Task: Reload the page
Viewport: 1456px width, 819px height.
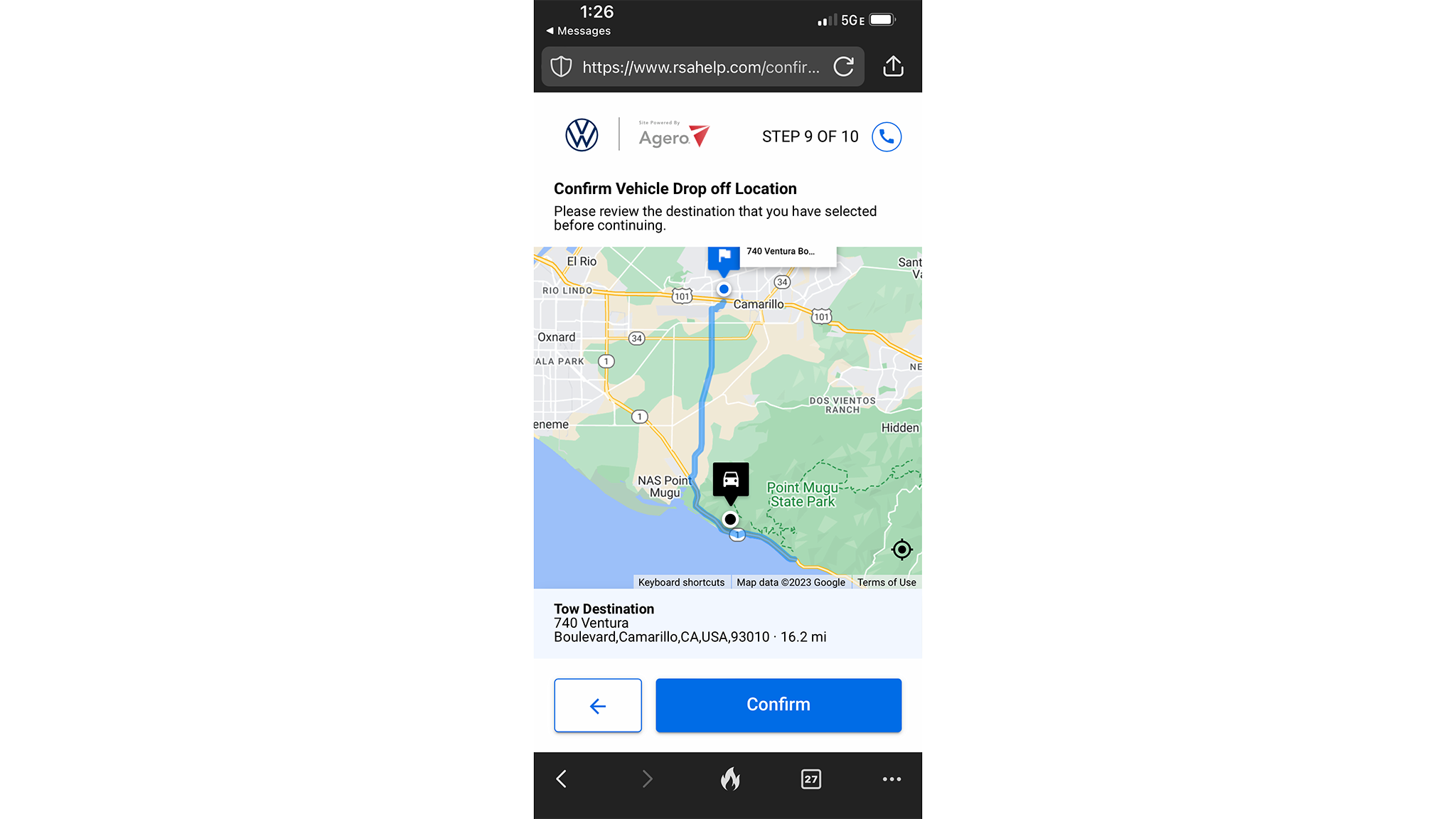Action: (x=844, y=67)
